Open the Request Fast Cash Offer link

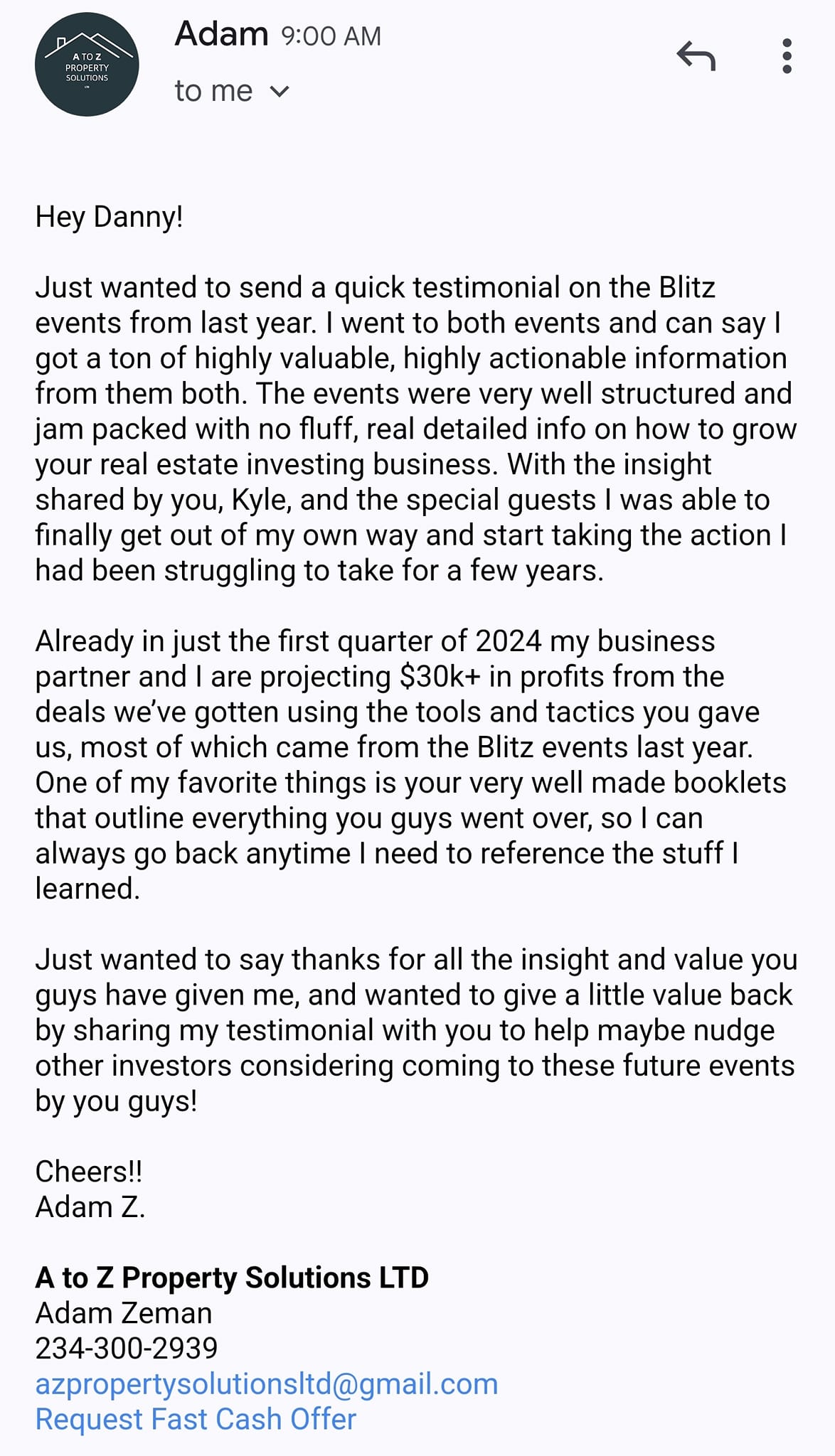click(196, 1419)
